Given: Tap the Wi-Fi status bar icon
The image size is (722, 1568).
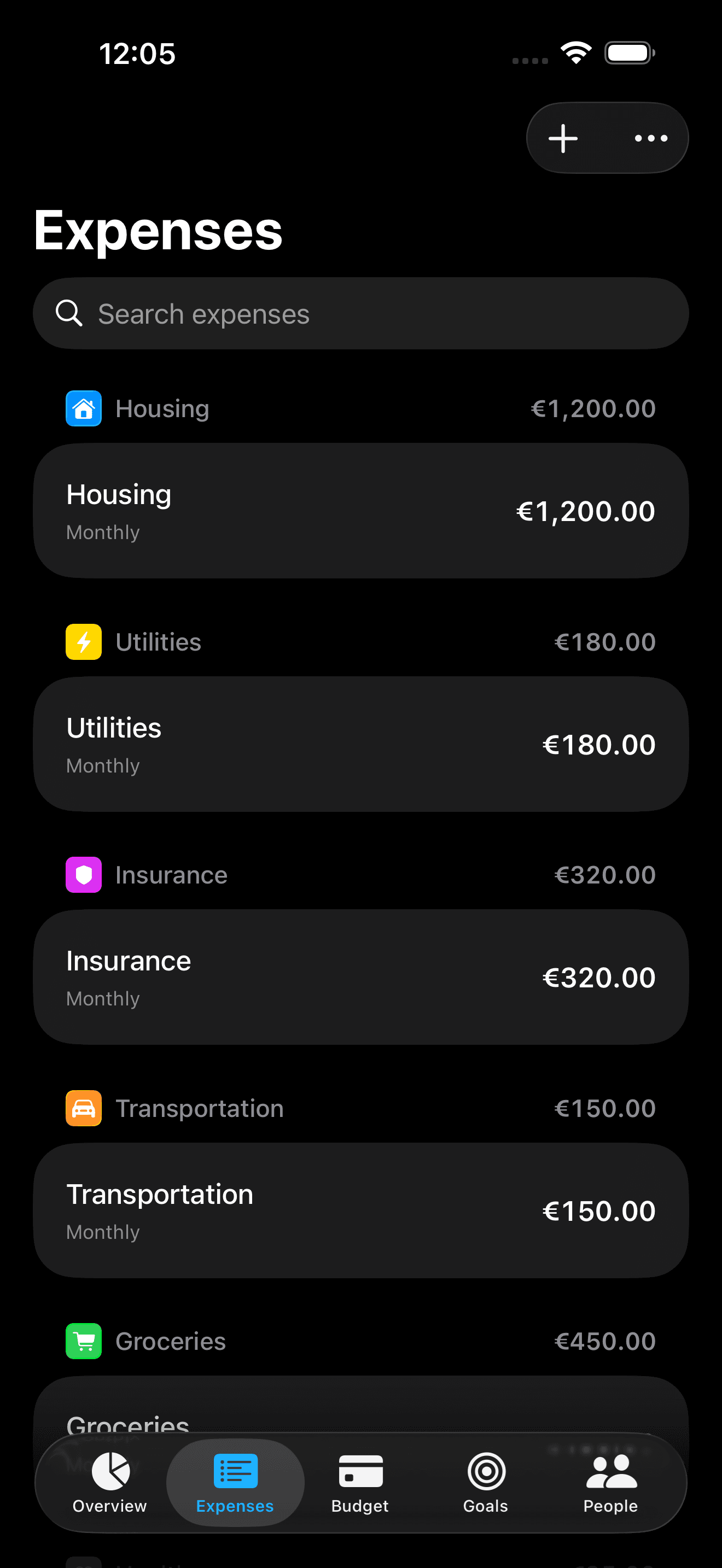Looking at the screenshot, I should 575,53.
